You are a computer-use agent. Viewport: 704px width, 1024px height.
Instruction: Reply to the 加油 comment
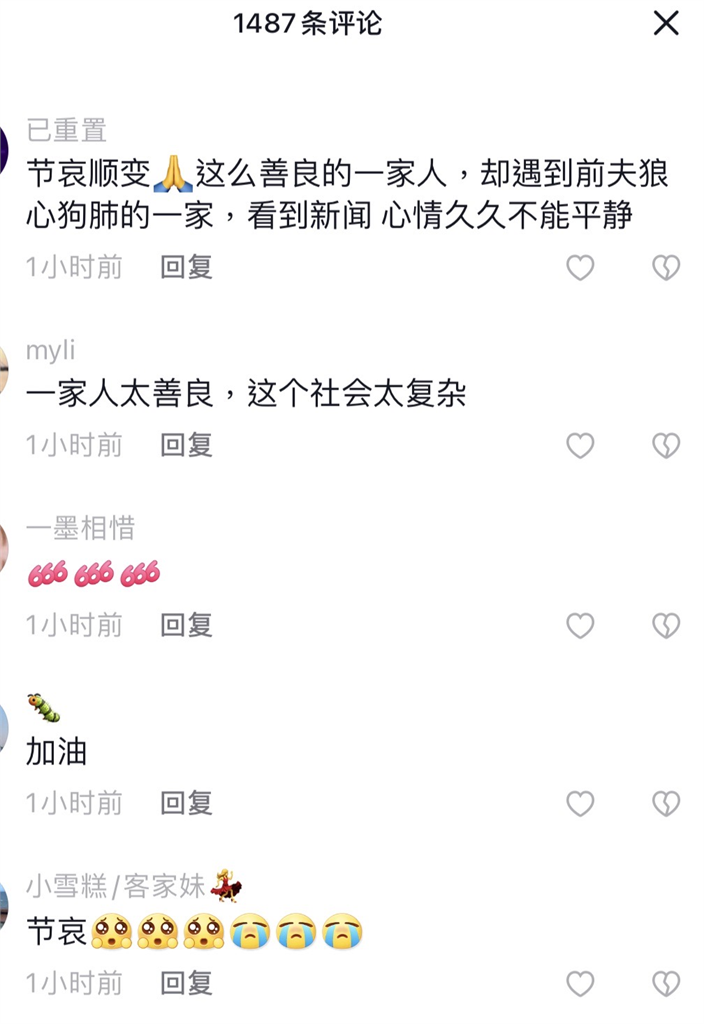(186, 803)
